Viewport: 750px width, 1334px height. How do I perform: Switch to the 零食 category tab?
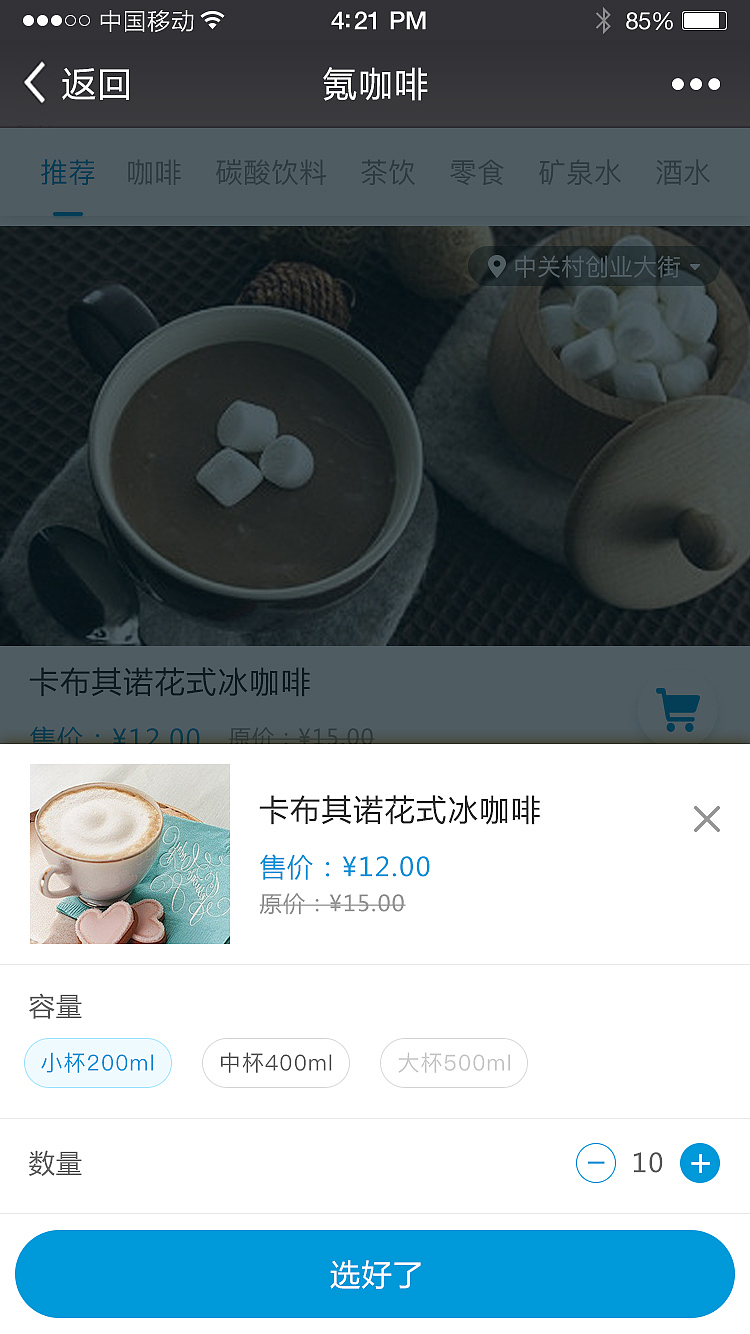(477, 172)
